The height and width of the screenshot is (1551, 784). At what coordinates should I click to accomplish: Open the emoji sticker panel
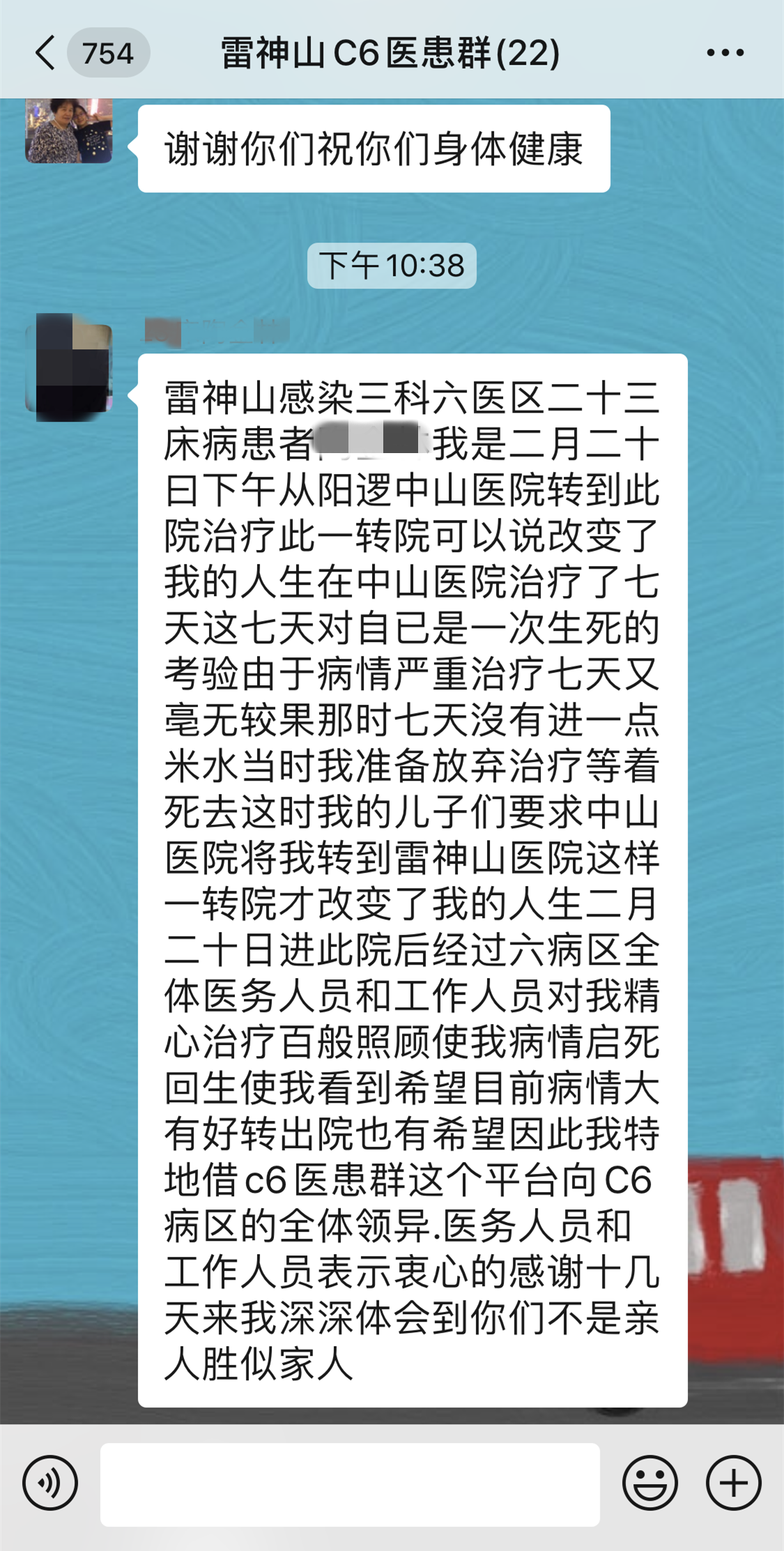[650, 1483]
